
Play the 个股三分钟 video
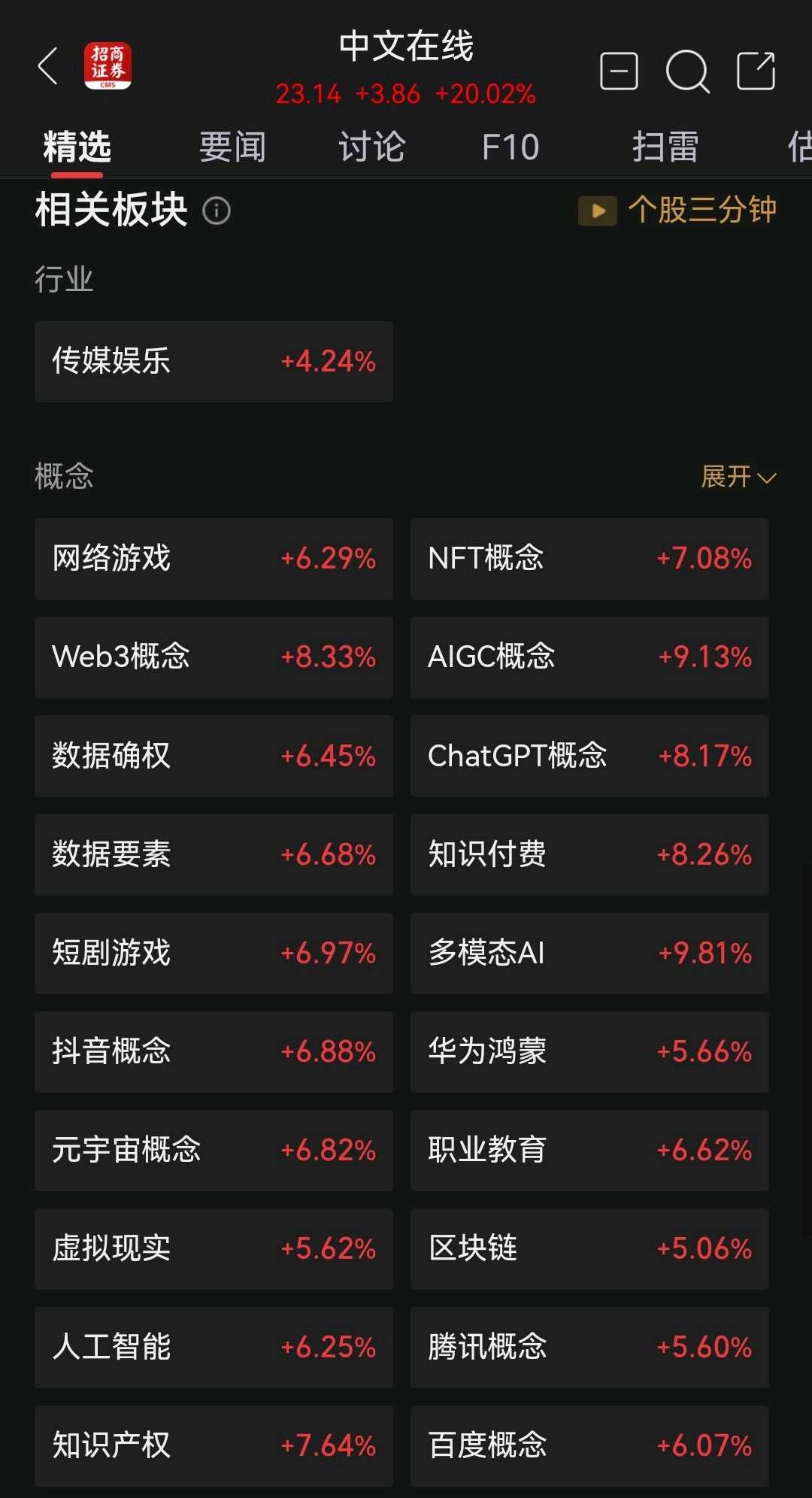click(x=677, y=210)
